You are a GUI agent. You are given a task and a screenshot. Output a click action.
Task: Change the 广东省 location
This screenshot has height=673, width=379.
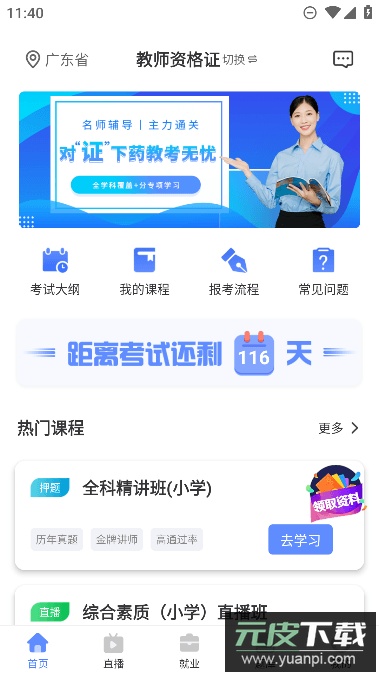[57, 59]
